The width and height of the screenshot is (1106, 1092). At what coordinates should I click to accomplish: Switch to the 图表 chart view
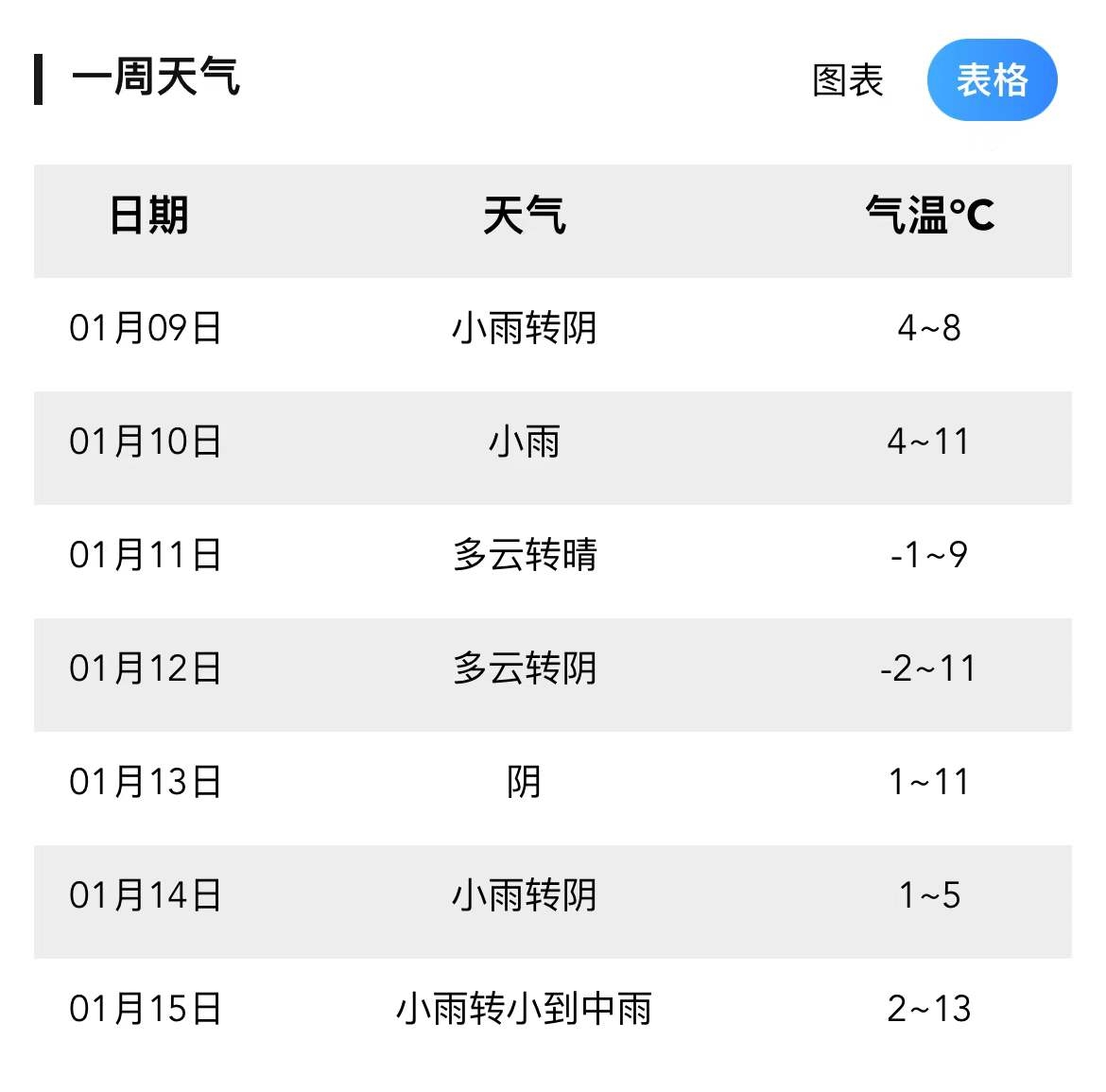point(847,80)
